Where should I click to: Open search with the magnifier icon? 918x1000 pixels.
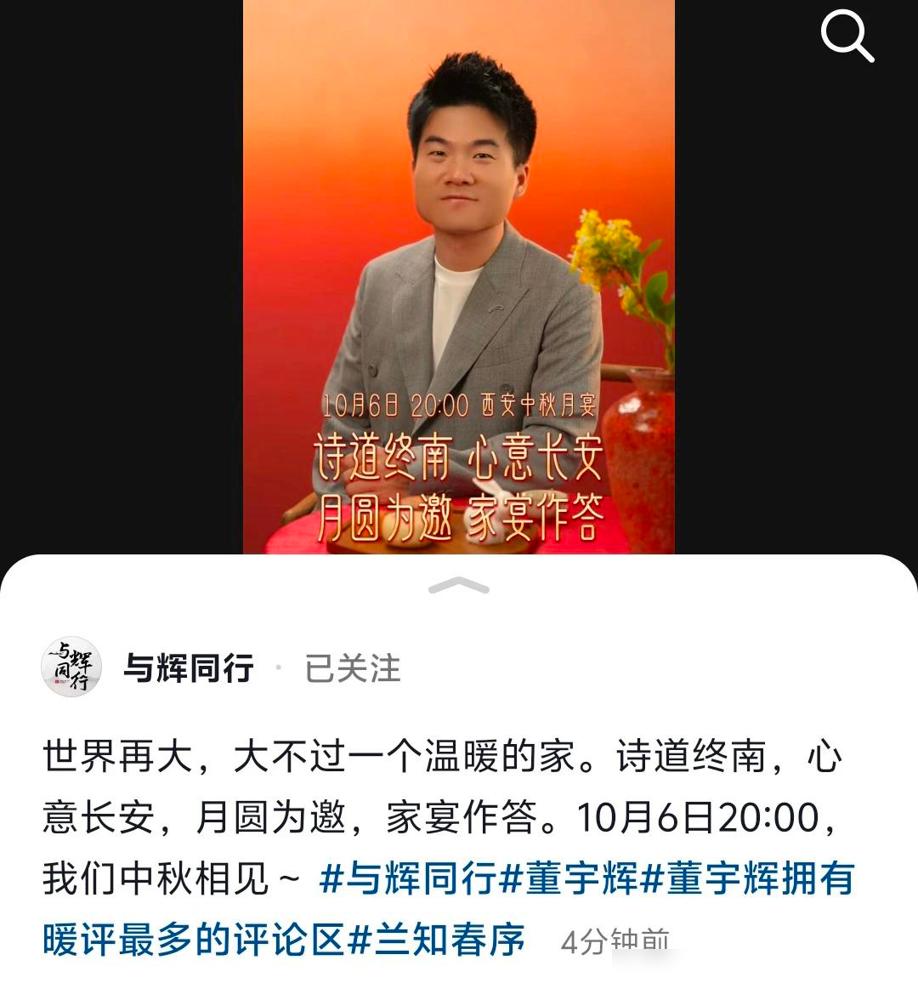[846, 38]
